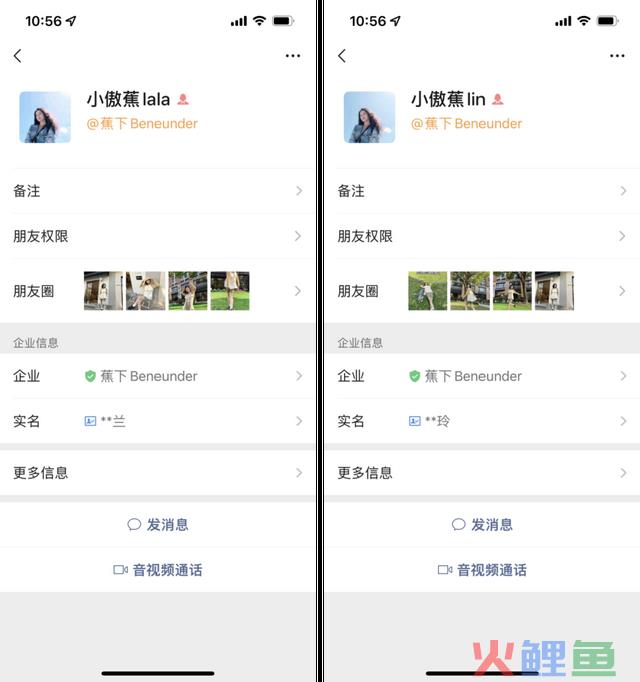Open 更多信息 on 小傲蕉 lala's profile

point(157,473)
